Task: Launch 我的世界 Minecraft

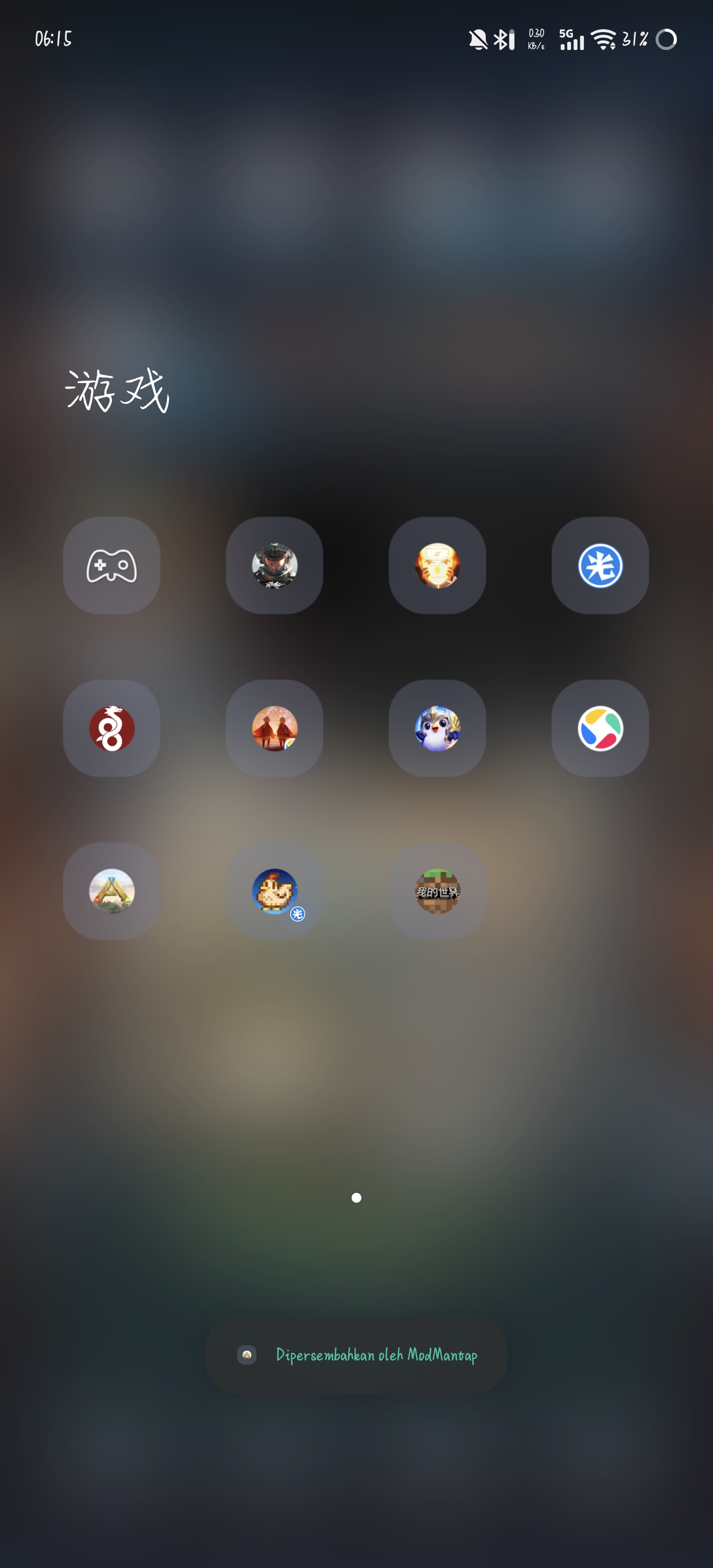Action: pyautogui.click(x=437, y=891)
